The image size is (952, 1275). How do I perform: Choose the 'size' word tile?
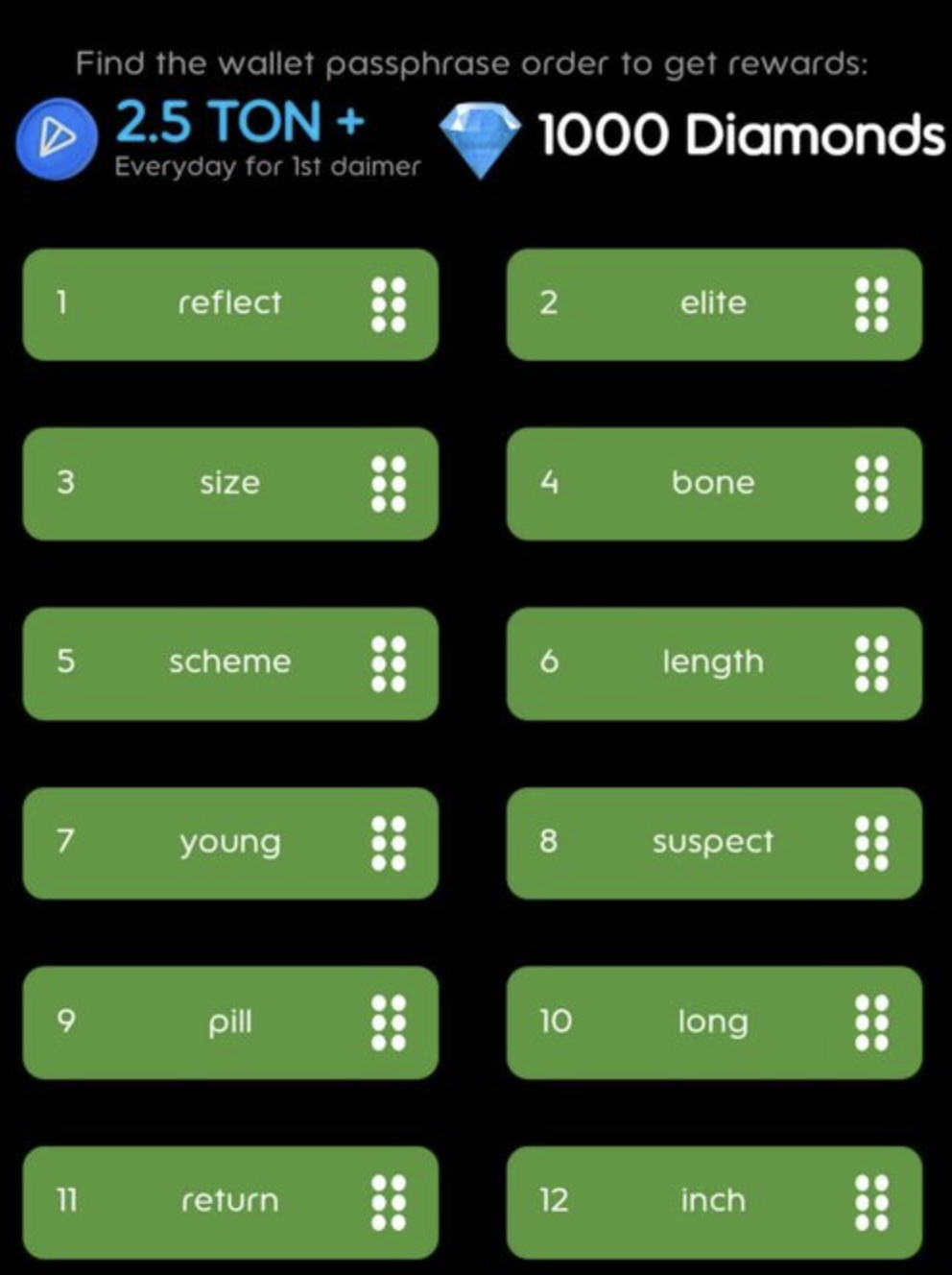pyautogui.click(x=229, y=483)
